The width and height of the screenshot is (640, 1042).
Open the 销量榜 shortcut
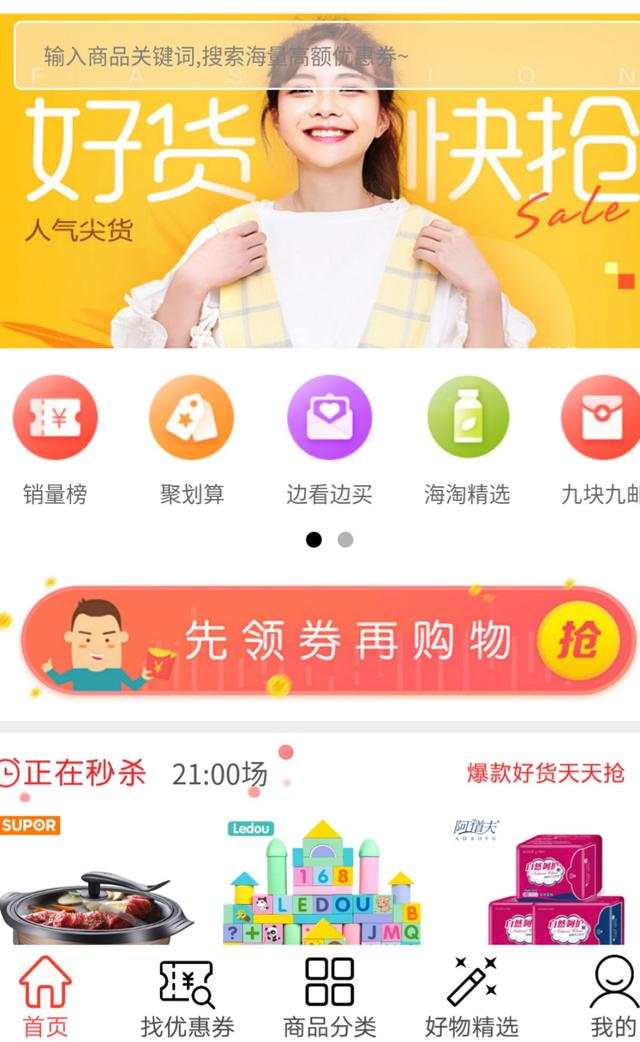55,440
